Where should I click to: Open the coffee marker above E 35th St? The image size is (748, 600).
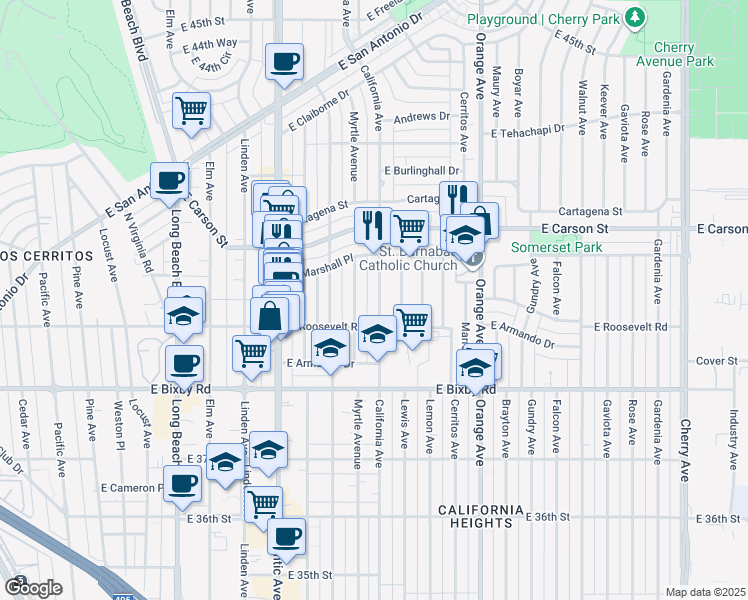point(286,538)
